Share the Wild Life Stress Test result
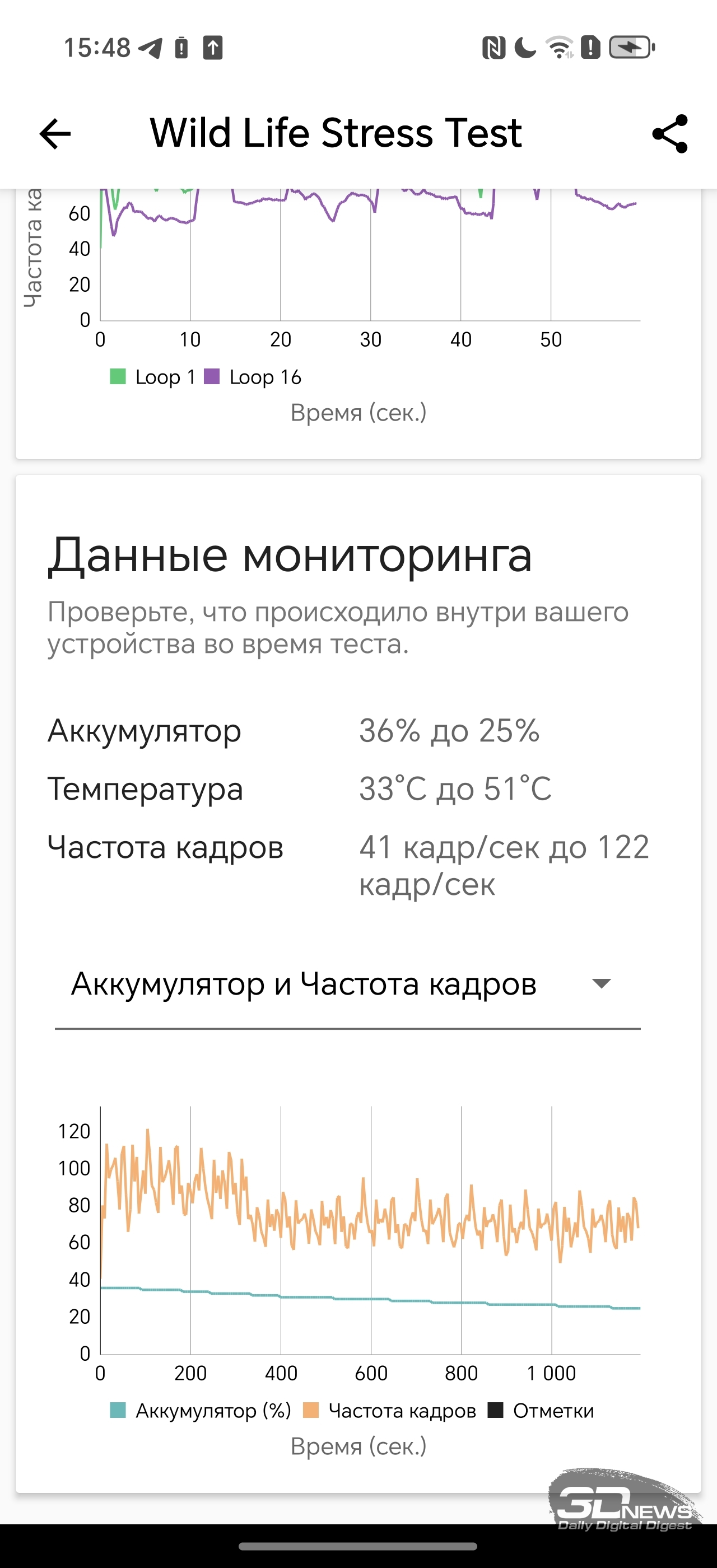The image size is (717, 1568). (669, 134)
